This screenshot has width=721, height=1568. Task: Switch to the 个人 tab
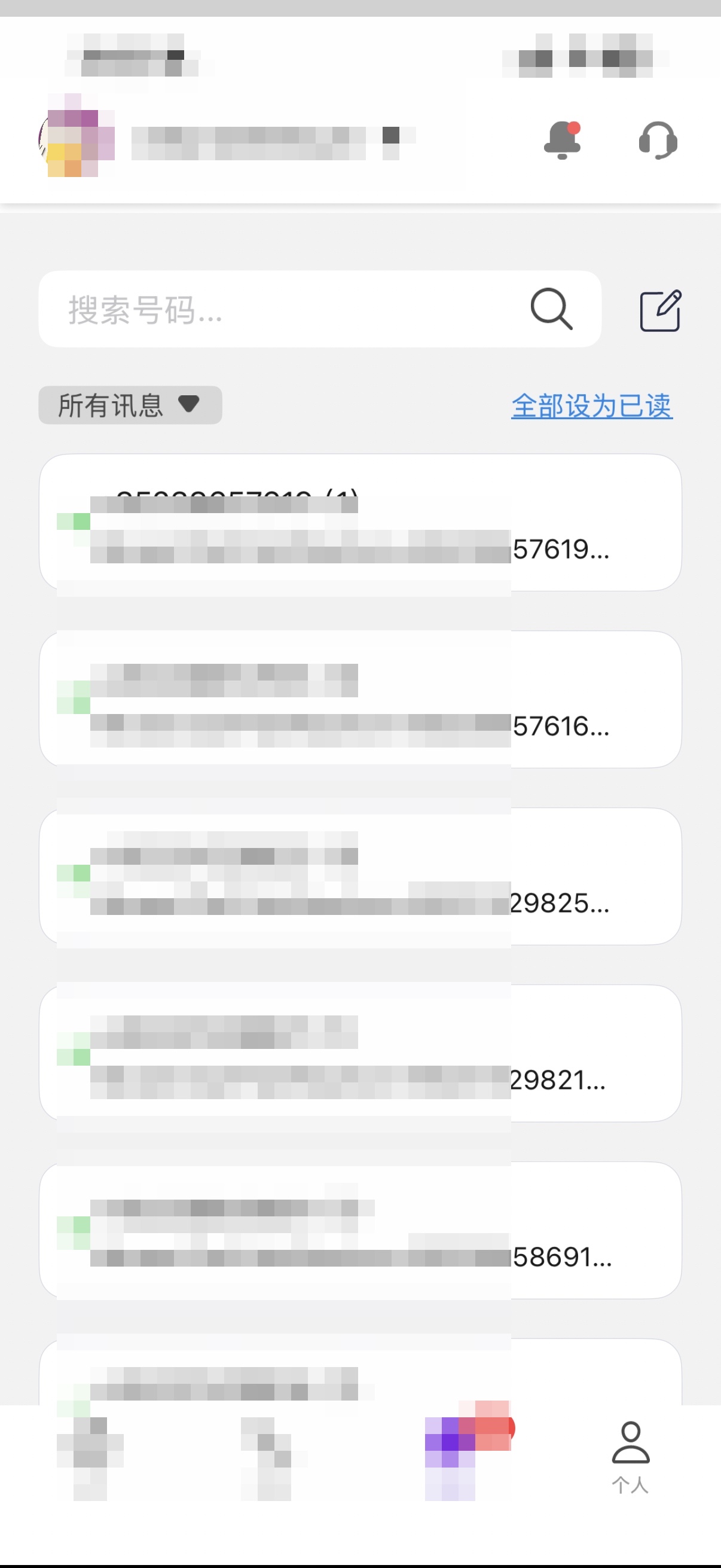pyautogui.click(x=630, y=1458)
